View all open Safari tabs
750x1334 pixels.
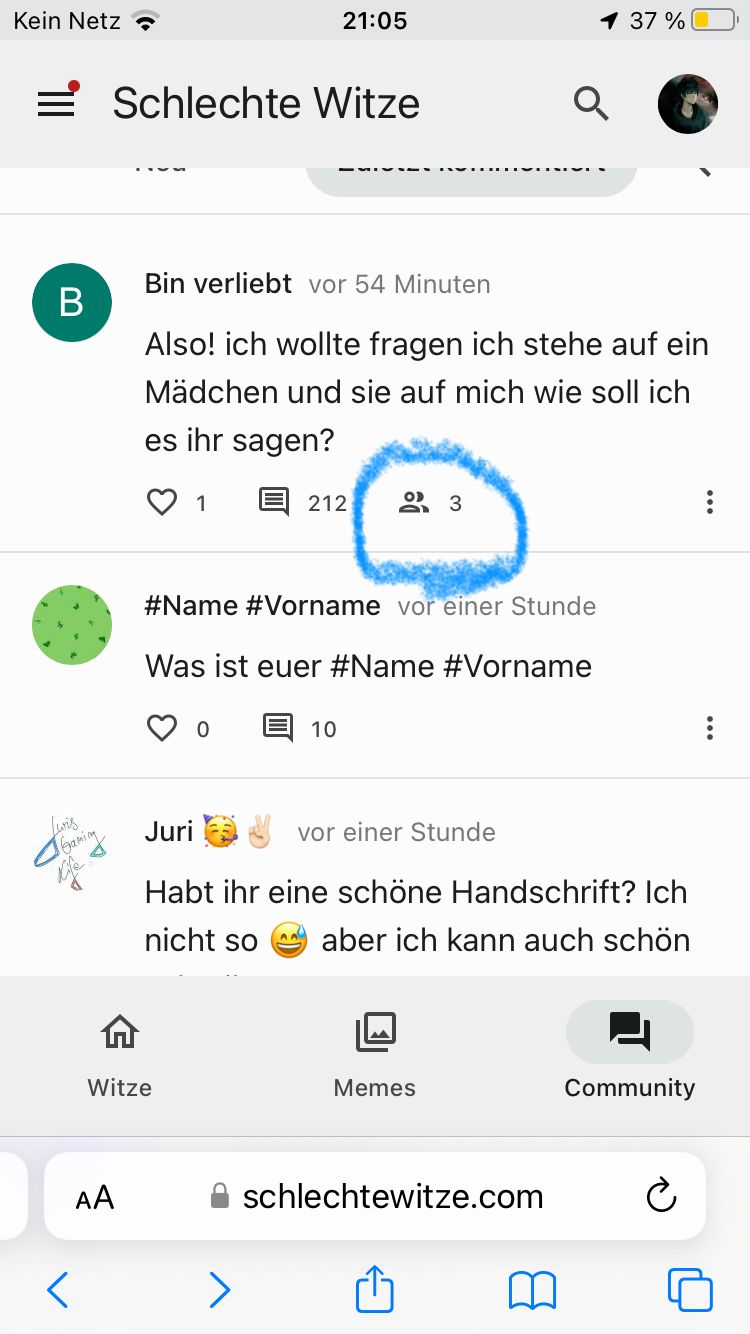(x=690, y=1290)
